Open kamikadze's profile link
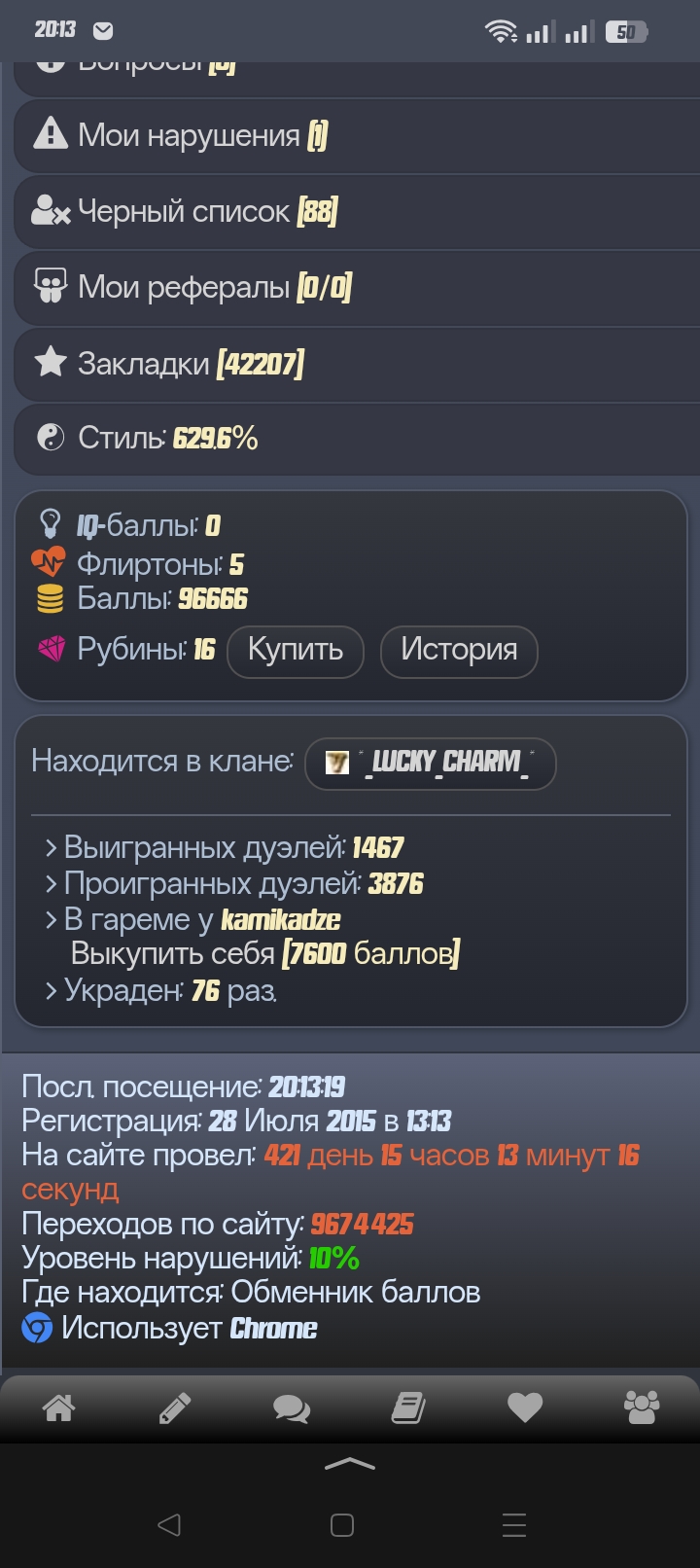Viewport: 700px width, 1568px height. pos(281,919)
